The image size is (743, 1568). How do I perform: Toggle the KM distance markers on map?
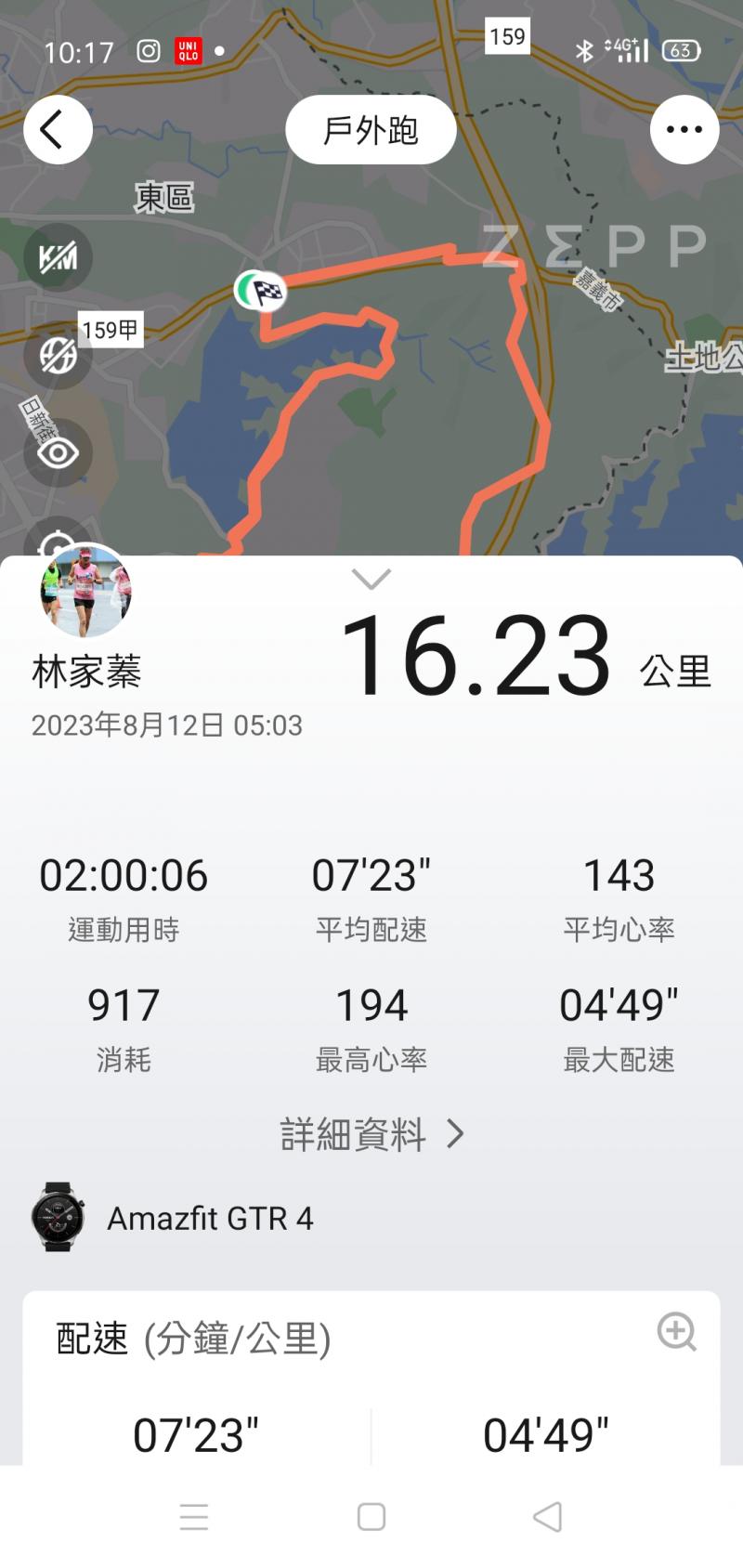[x=58, y=257]
